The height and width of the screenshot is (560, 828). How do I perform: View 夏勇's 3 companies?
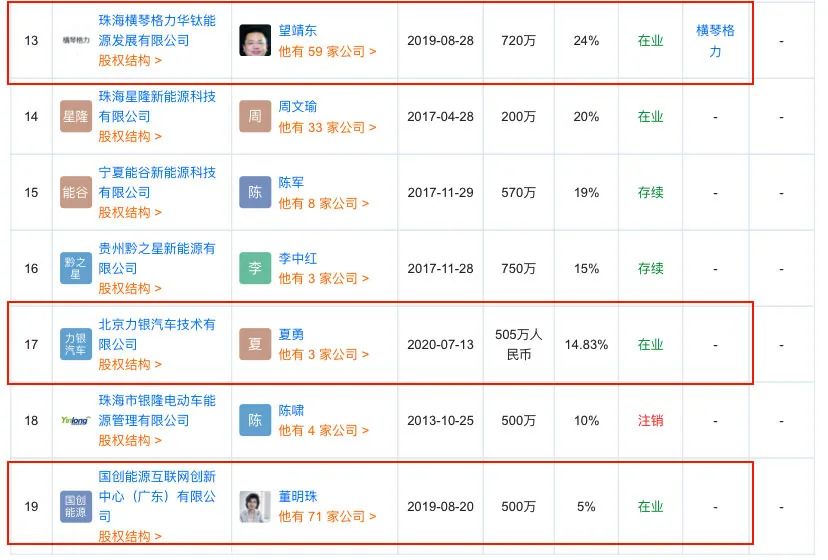coord(323,354)
